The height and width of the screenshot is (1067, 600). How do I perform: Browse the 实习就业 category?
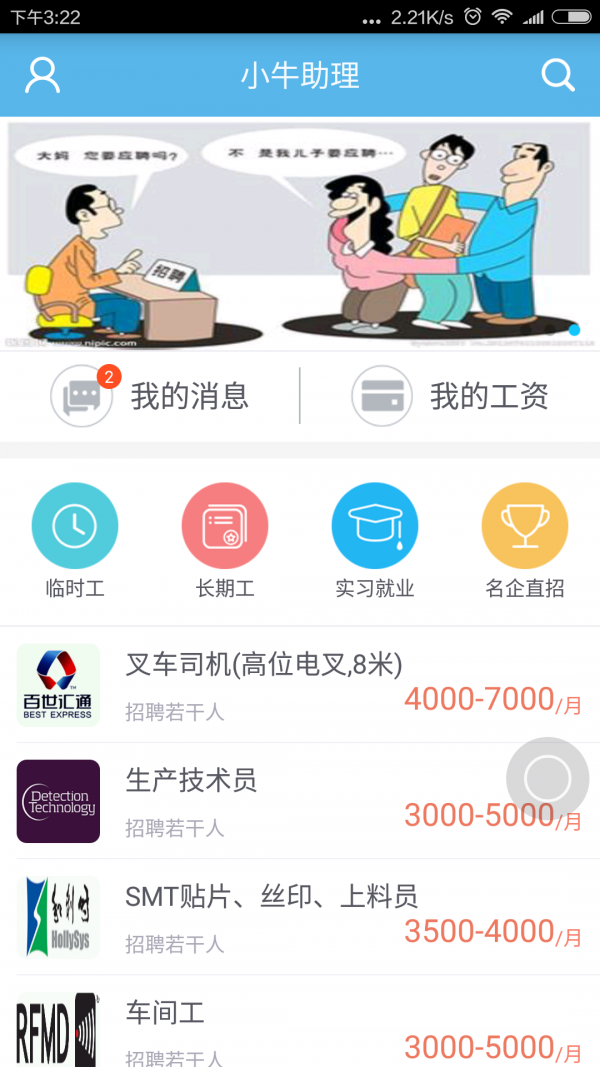point(375,540)
